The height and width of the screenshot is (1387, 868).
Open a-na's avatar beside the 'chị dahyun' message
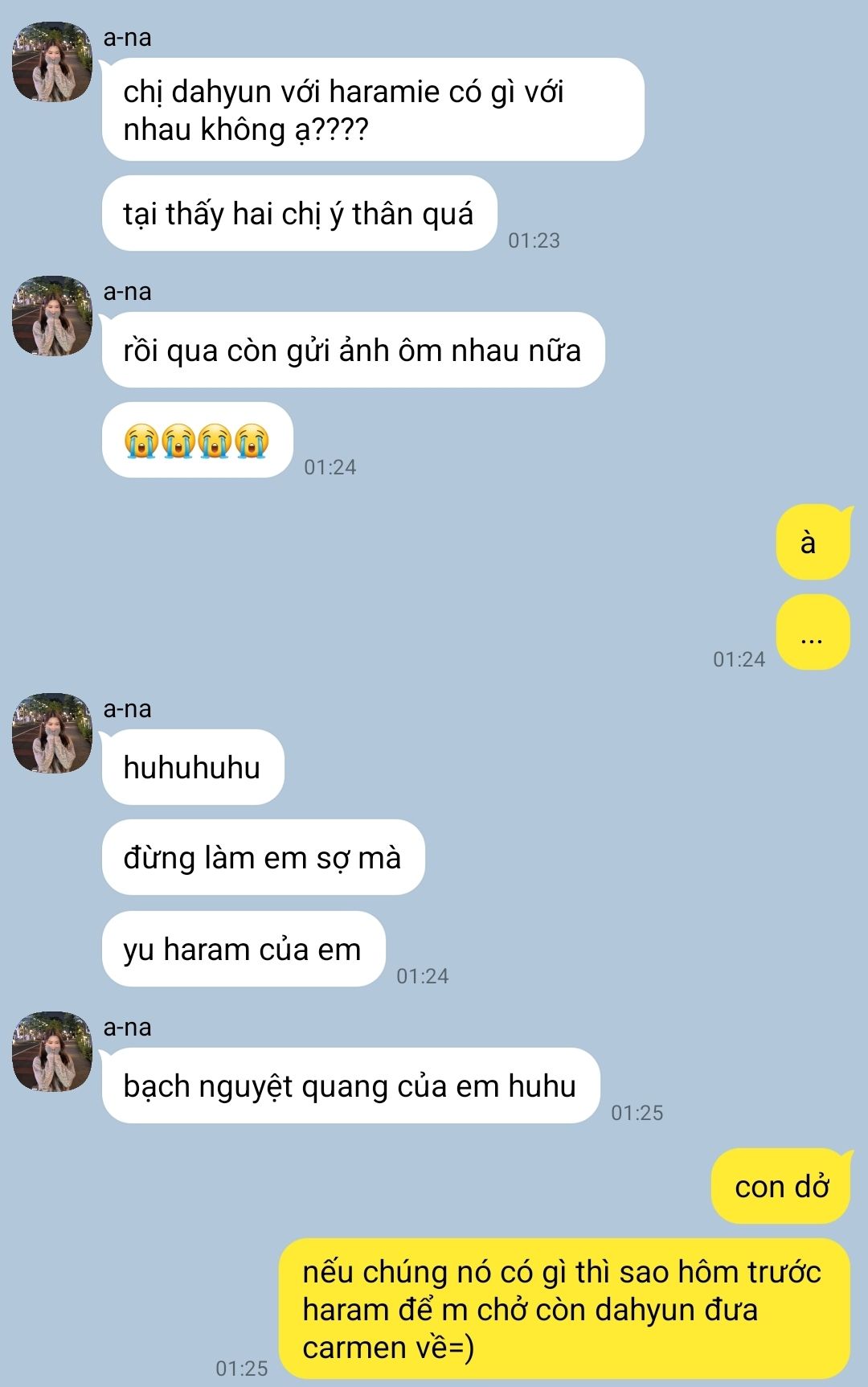click(52, 63)
